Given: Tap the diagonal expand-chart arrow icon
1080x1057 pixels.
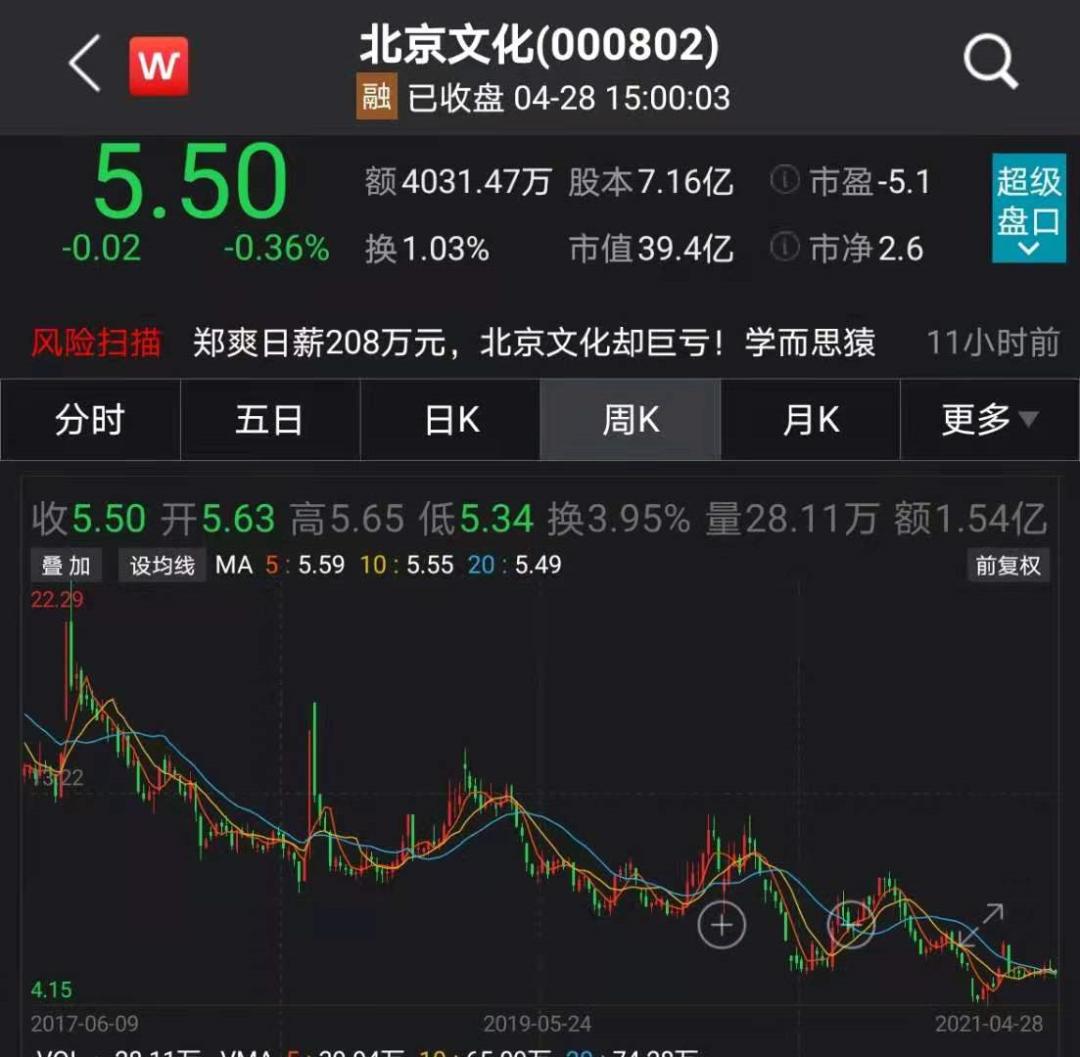Looking at the screenshot, I should point(981,924).
